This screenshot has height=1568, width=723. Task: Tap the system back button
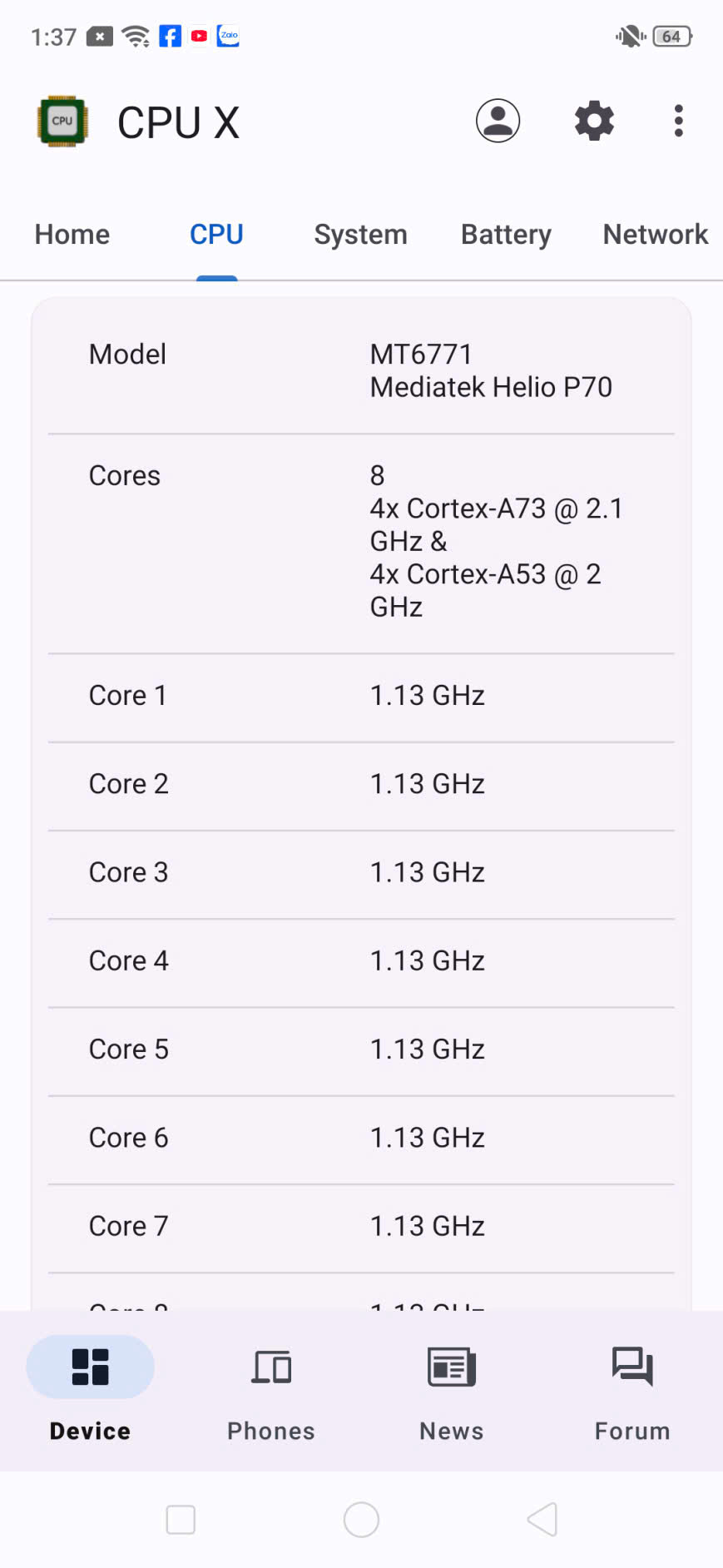tap(542, 1520)
